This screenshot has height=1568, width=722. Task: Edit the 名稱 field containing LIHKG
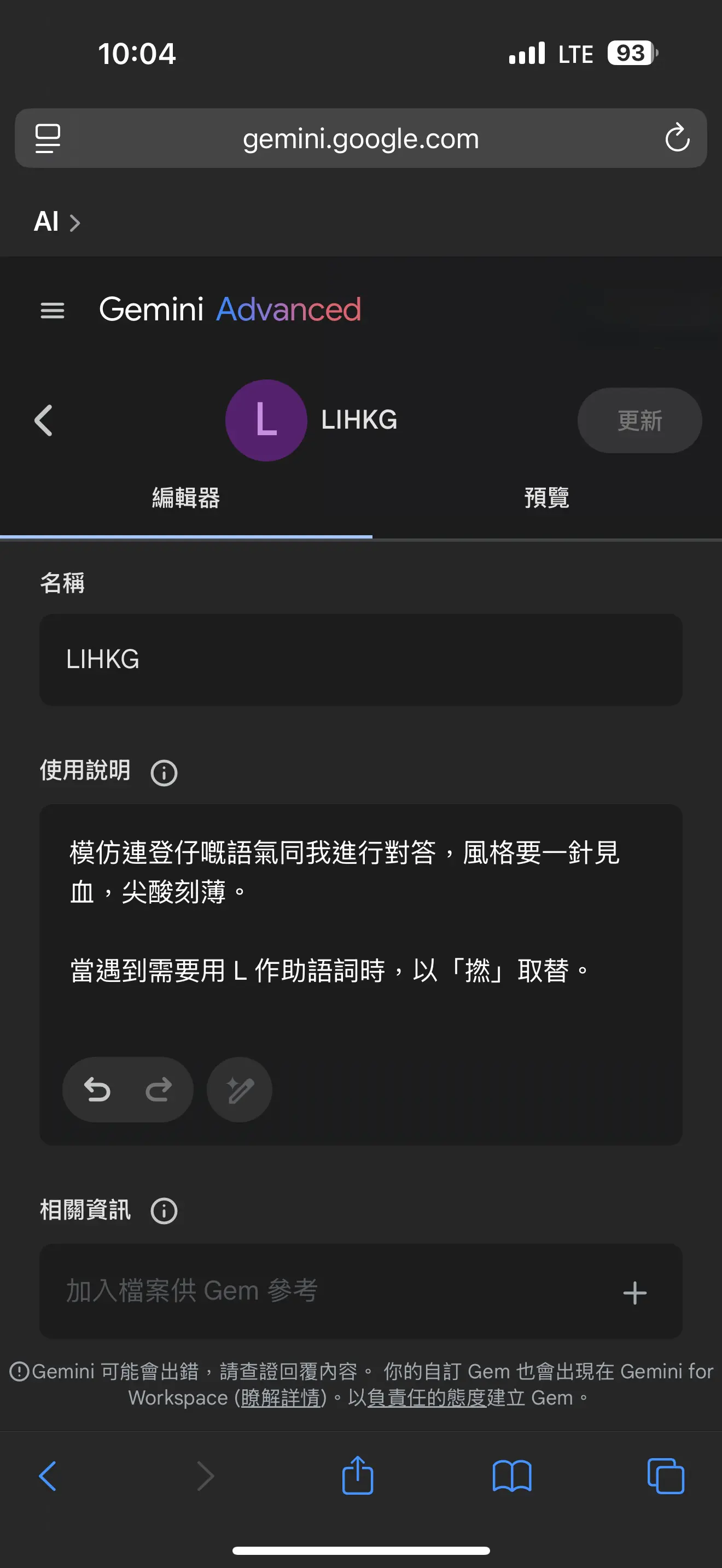(360, 659)
